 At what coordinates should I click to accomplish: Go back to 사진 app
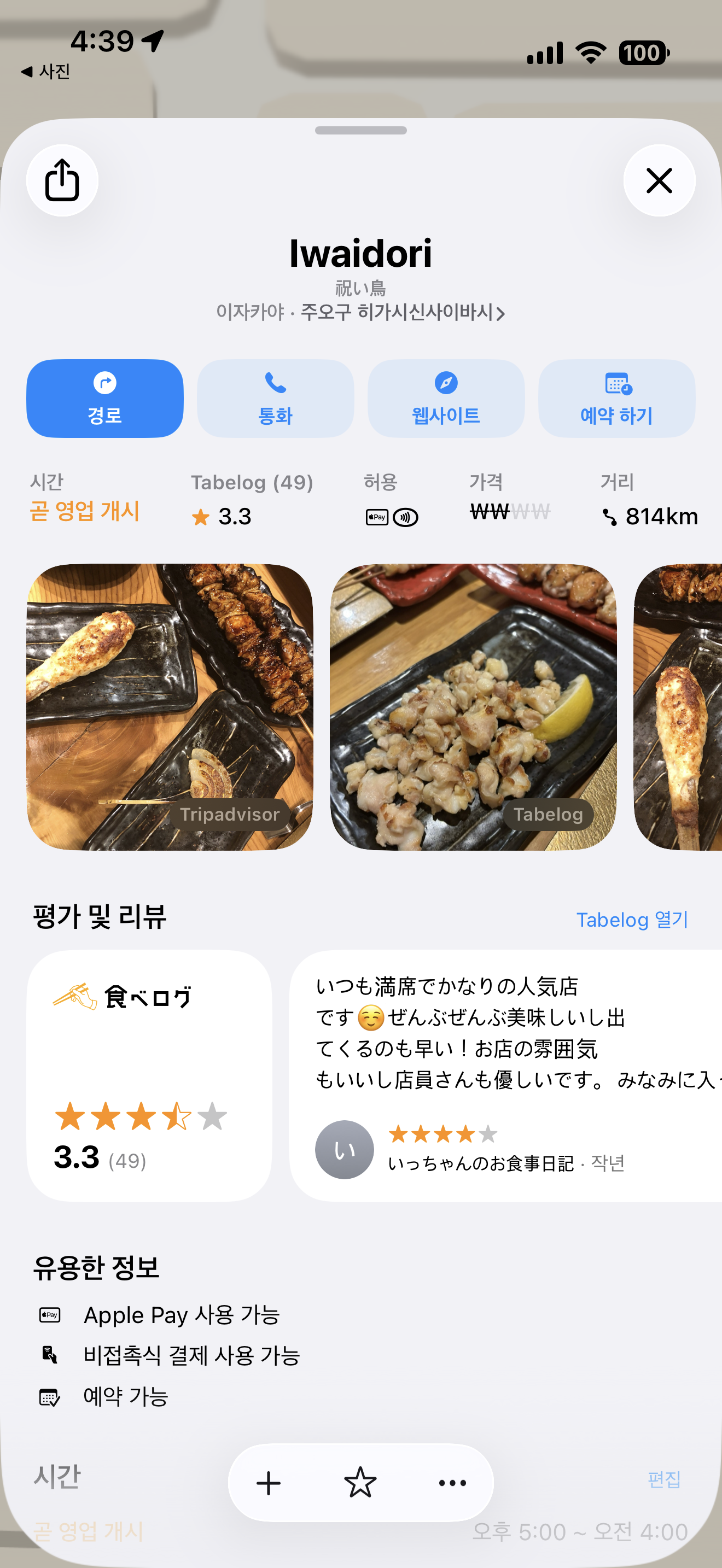point(46,71)
